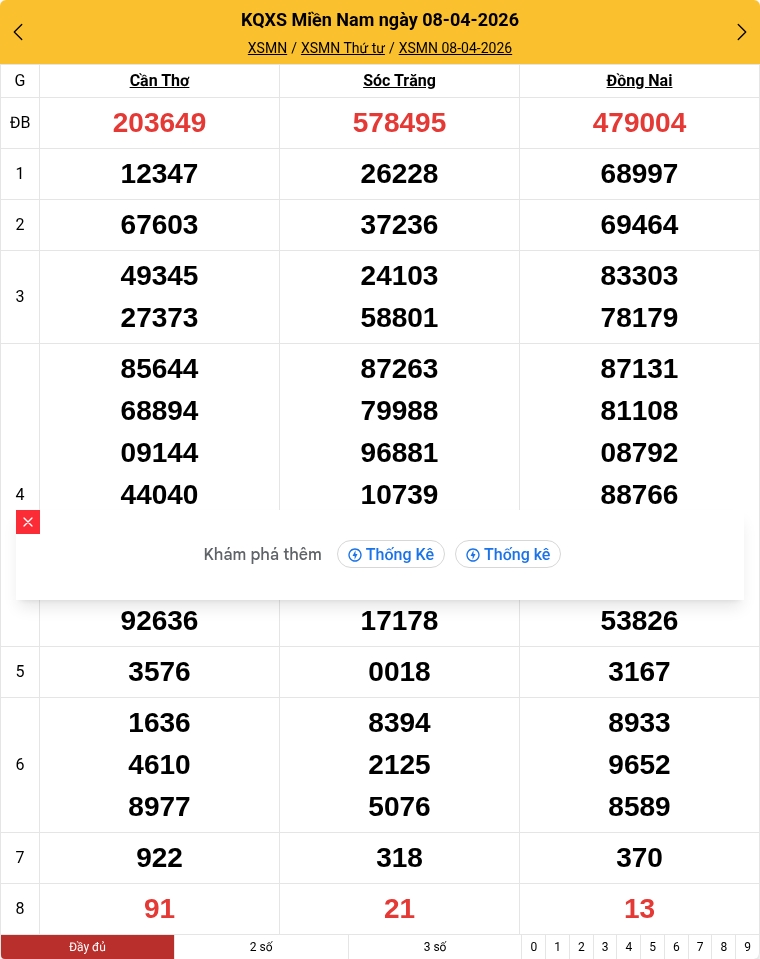Filter results by digit 3
Viewport: 760px width, 959px height.
coord(605,947)
